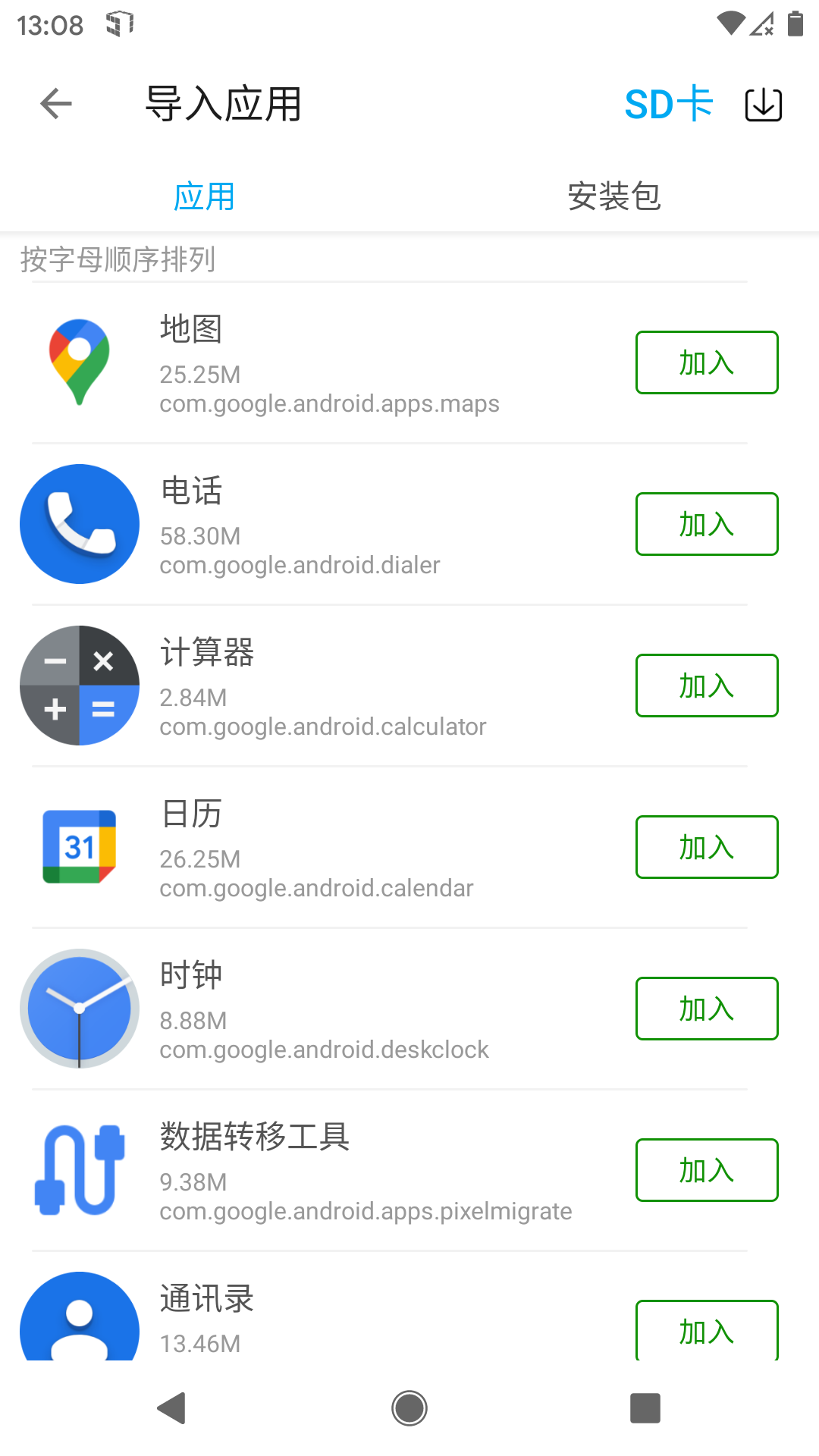Select the 应用 tab
Image resolution: width=819 pixels, height=1456 pixels.
click(x=205, y=196)
